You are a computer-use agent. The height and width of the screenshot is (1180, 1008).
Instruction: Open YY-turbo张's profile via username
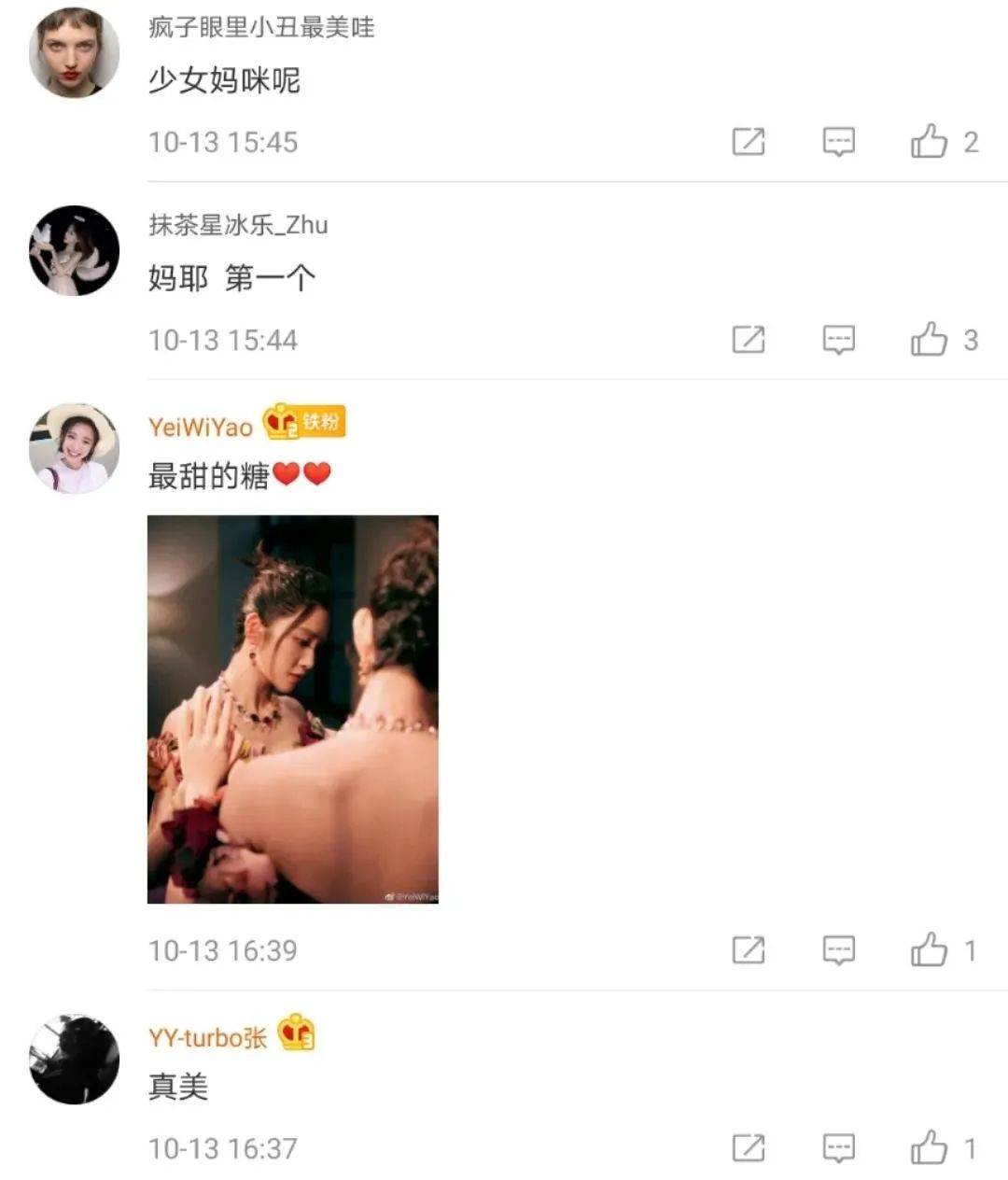[207, 1037]
